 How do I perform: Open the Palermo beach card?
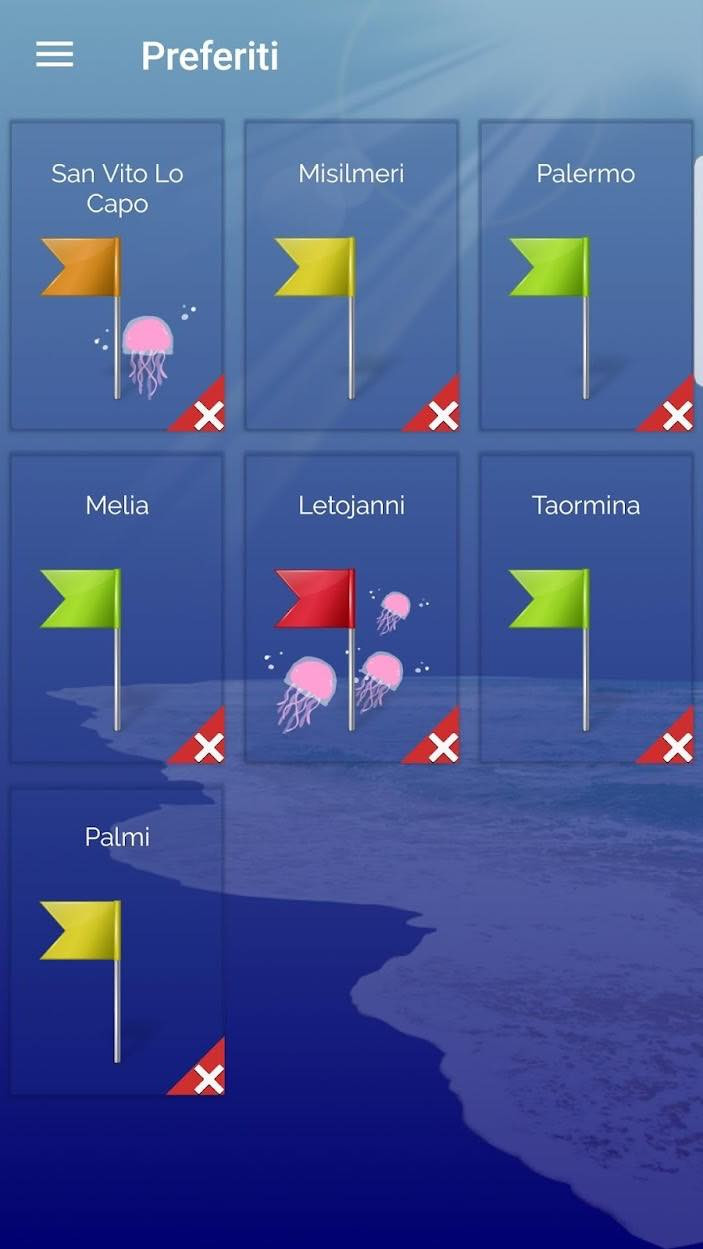[x=586, y=276]
